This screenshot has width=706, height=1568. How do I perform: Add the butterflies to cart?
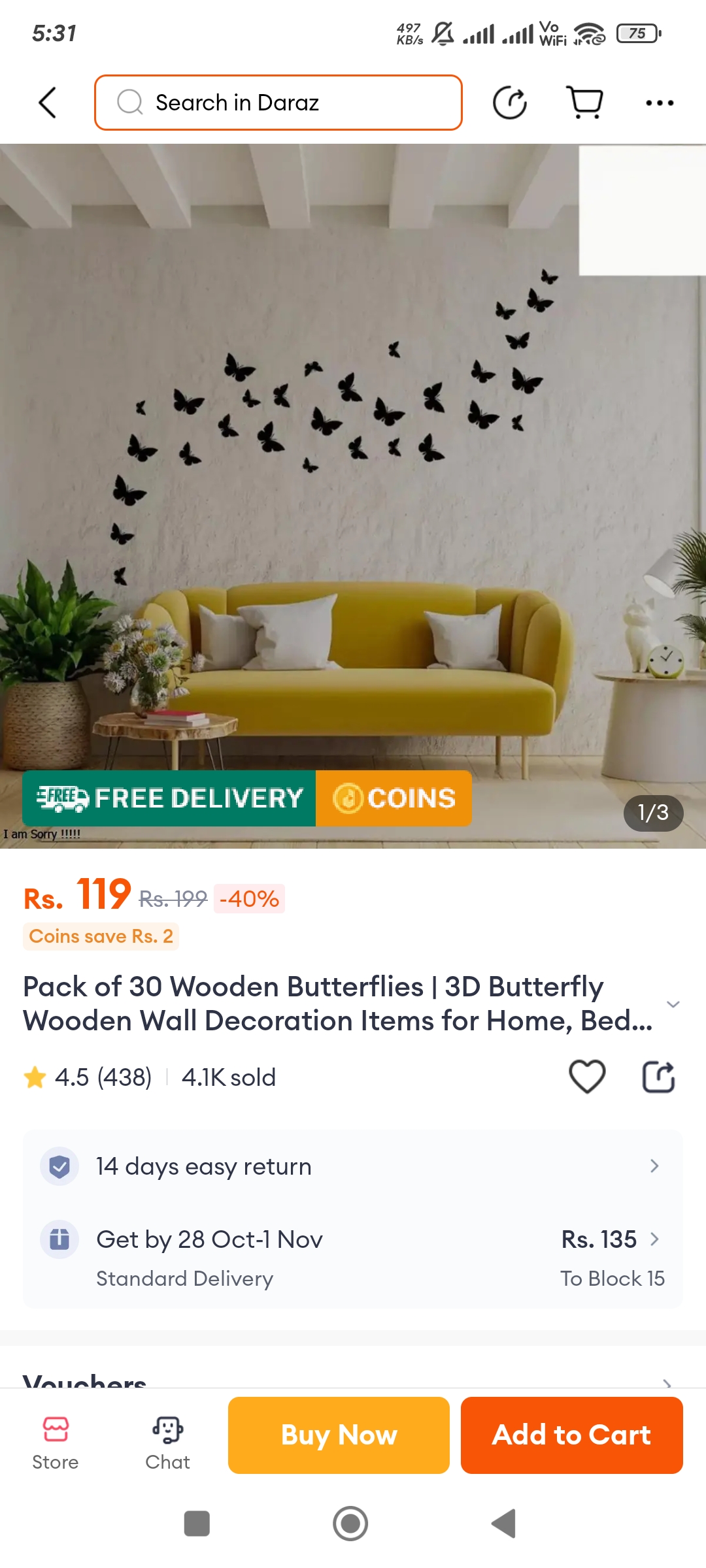pyautogui.click(x=571, y=1435)
